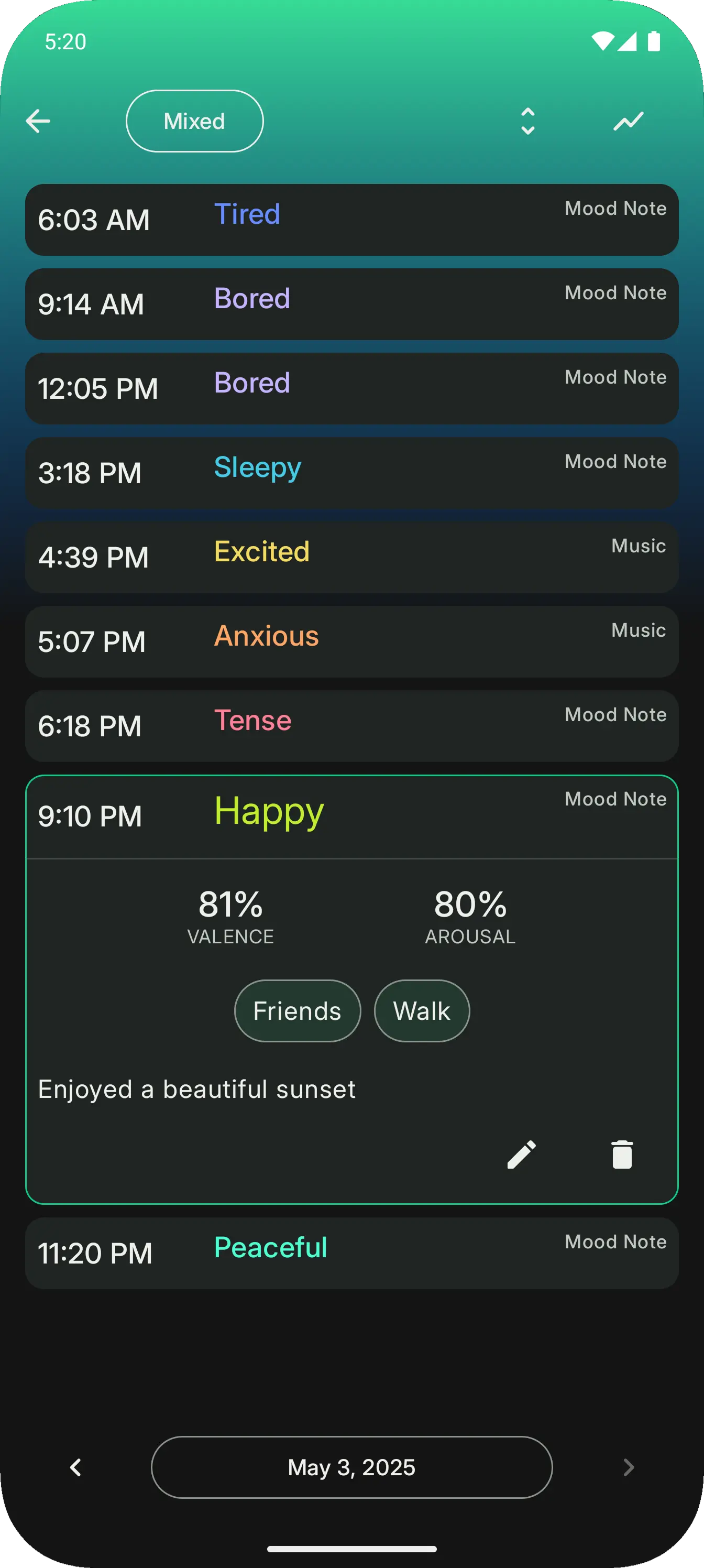The height and width of the screenshot is (1568, 704).
Task: Open the Bored 9:14 AM entry
Action: [351, 304]
